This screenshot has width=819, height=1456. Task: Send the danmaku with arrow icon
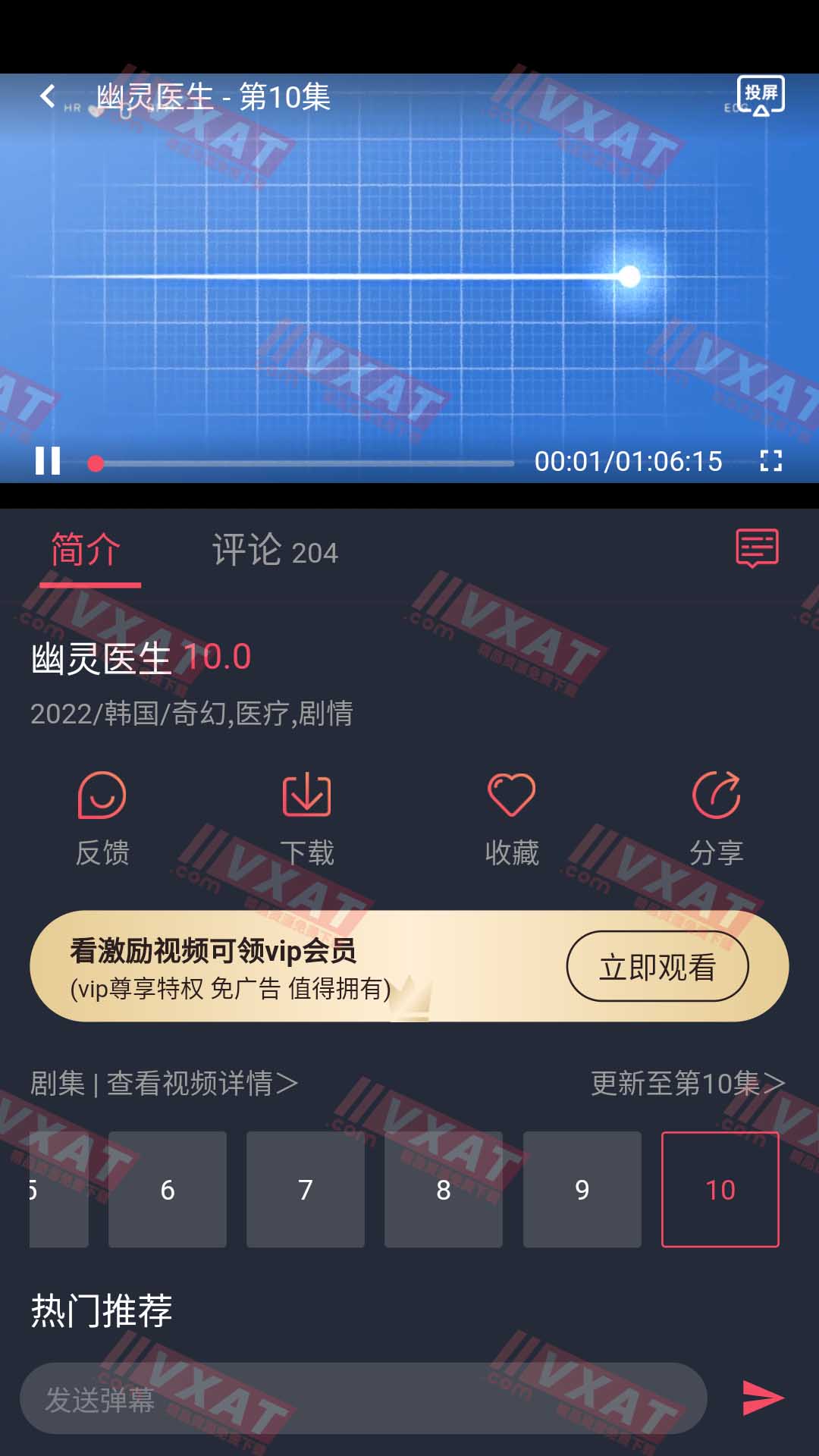click(x=762, y=1398)
